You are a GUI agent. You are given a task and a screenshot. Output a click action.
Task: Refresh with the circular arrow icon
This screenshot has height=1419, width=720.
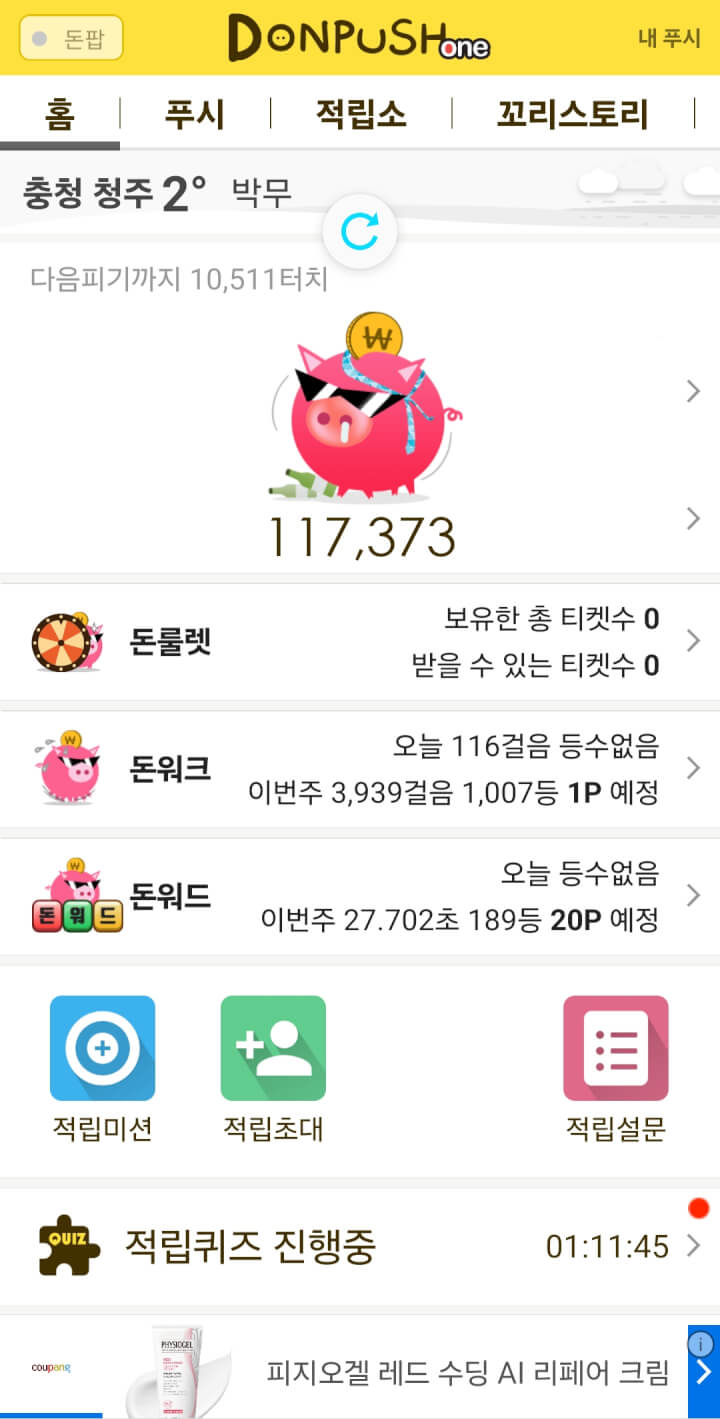(x=359, y=232)
